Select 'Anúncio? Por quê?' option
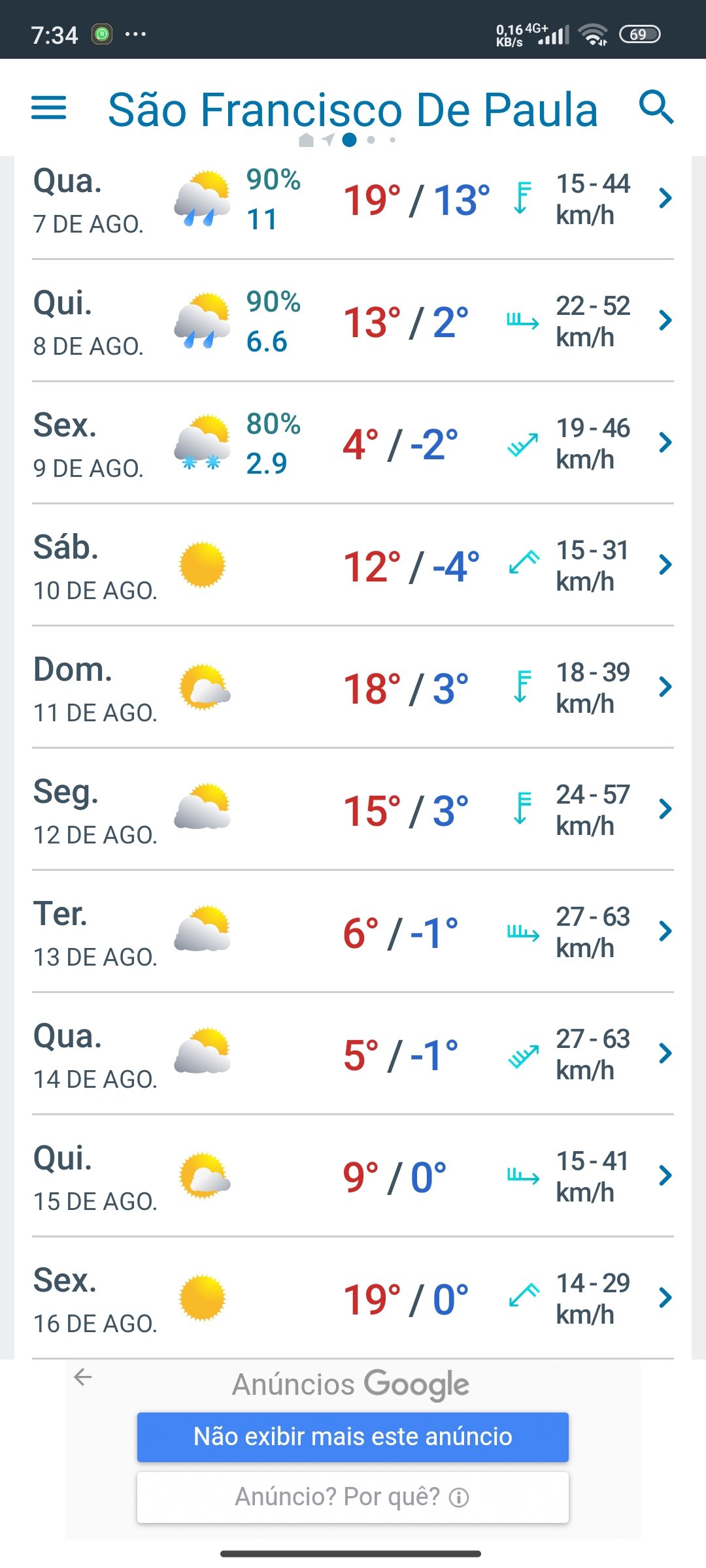This screenshot has height=1568, width=706. [x=353, y=1497]
